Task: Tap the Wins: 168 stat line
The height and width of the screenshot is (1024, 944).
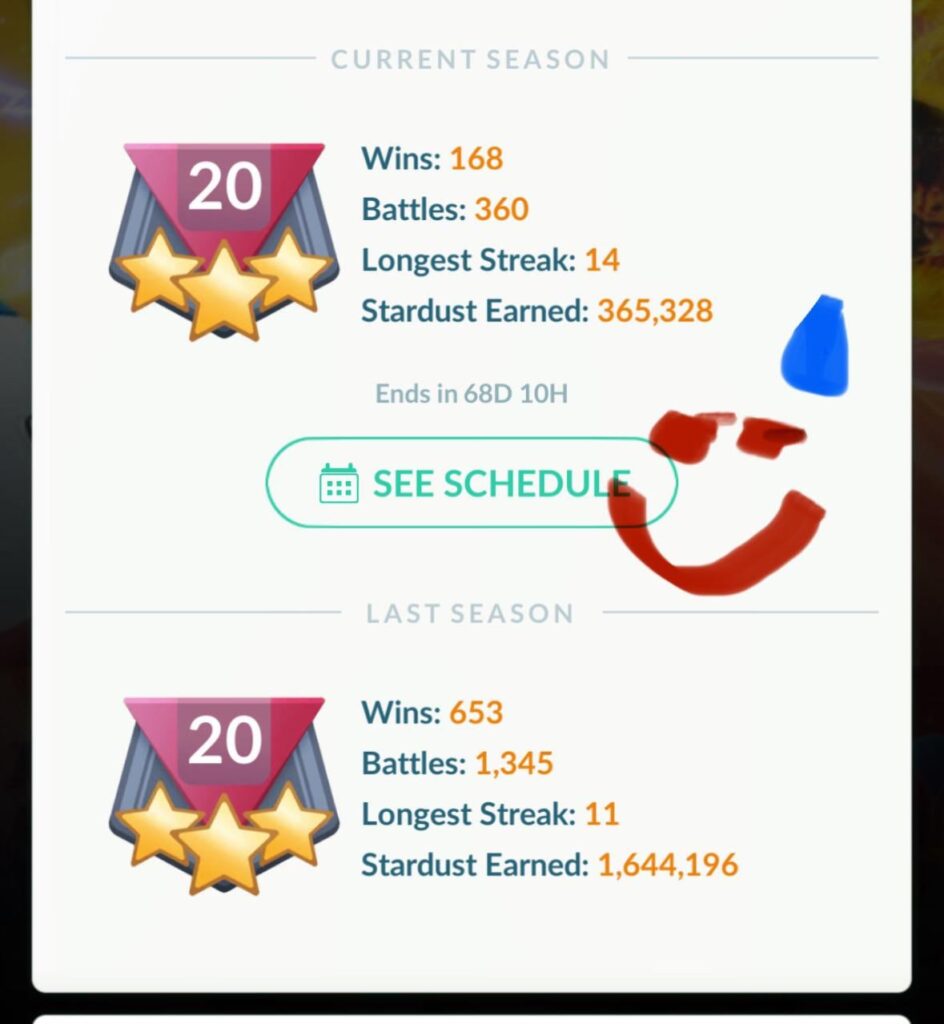Action: (435, 158)
